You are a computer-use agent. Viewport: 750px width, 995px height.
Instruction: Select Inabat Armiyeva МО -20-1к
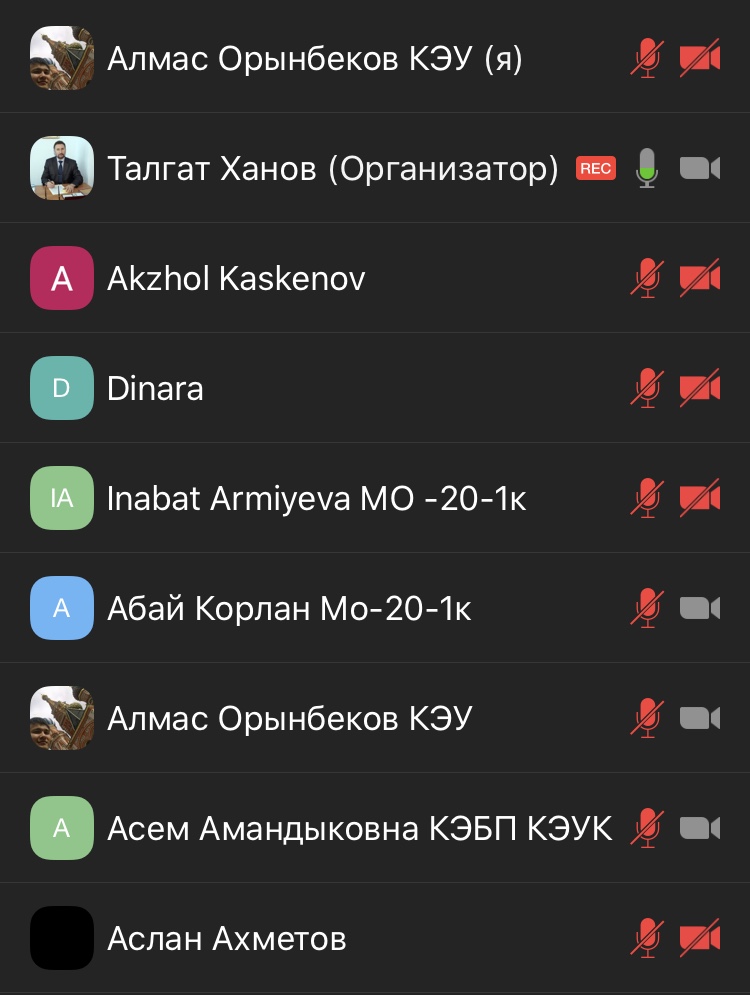click(316, 499)
